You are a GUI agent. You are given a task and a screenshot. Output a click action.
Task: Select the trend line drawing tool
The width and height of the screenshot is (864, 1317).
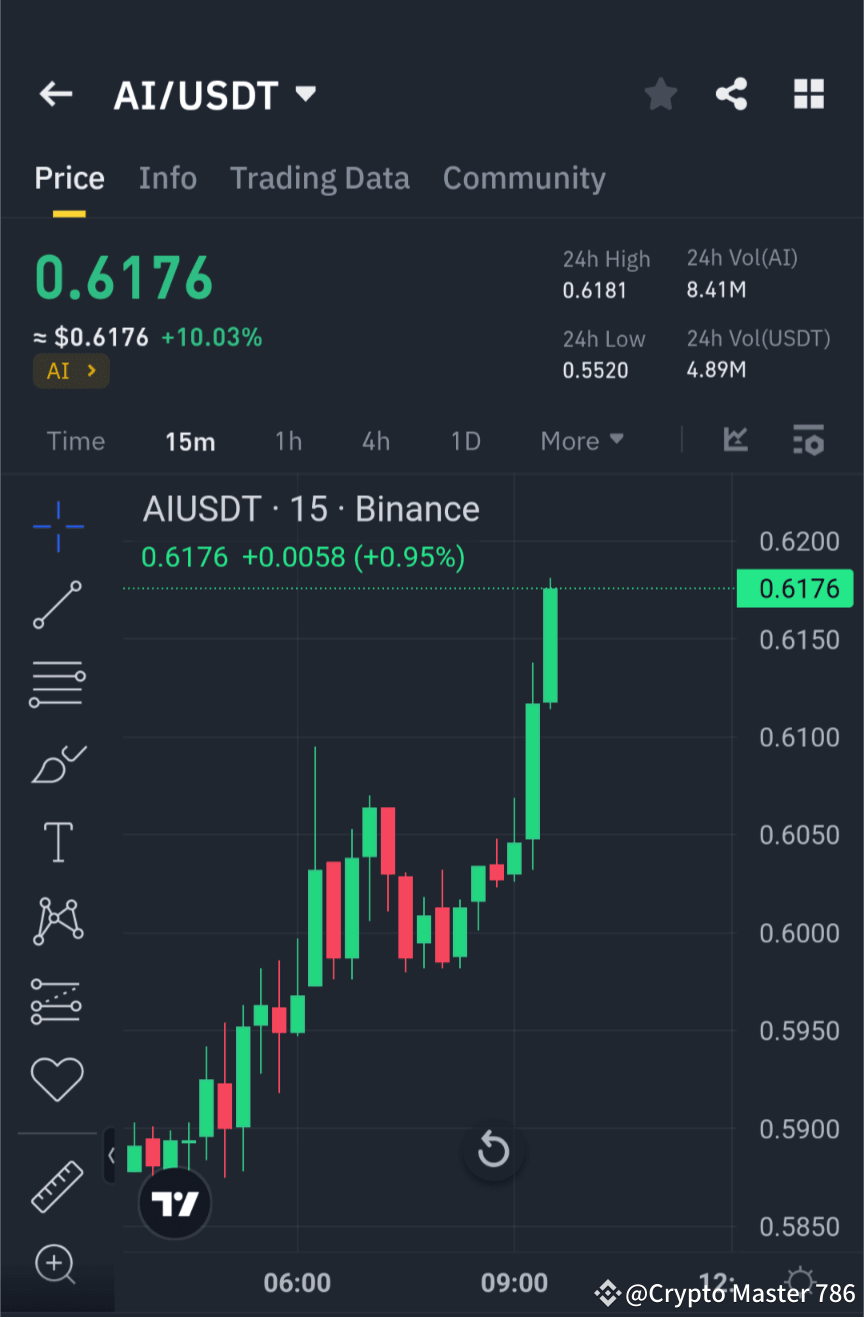[57, 605]
